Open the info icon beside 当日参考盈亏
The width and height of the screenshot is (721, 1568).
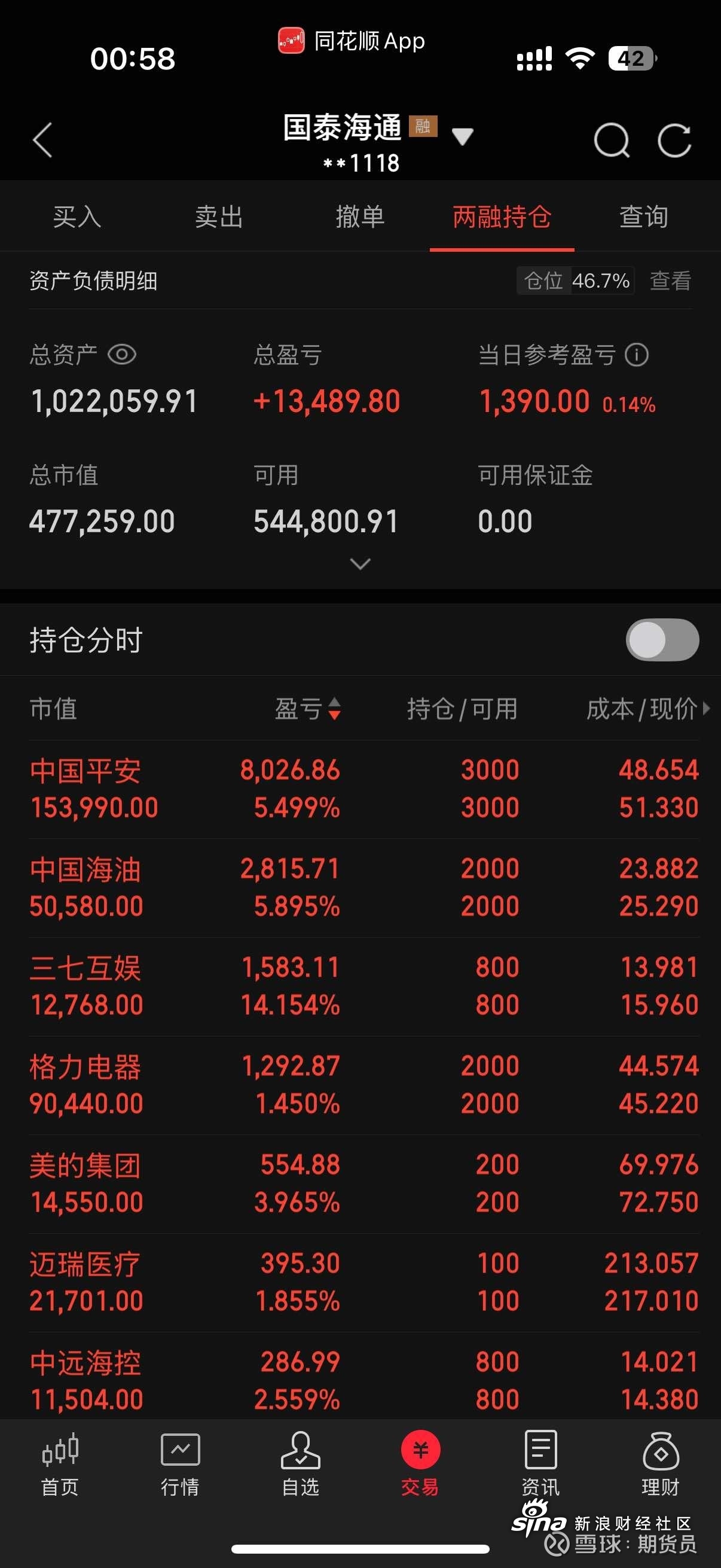coord(637,355)
